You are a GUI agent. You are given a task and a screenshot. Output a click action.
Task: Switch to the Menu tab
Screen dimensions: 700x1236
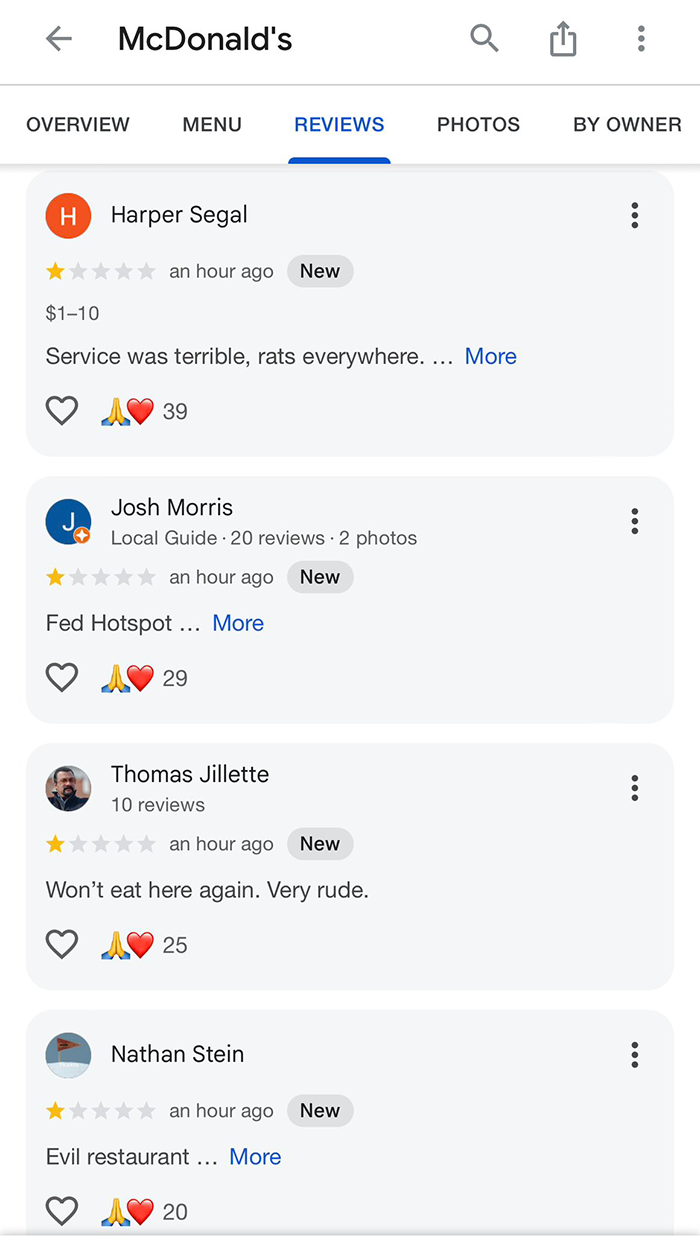212,125
